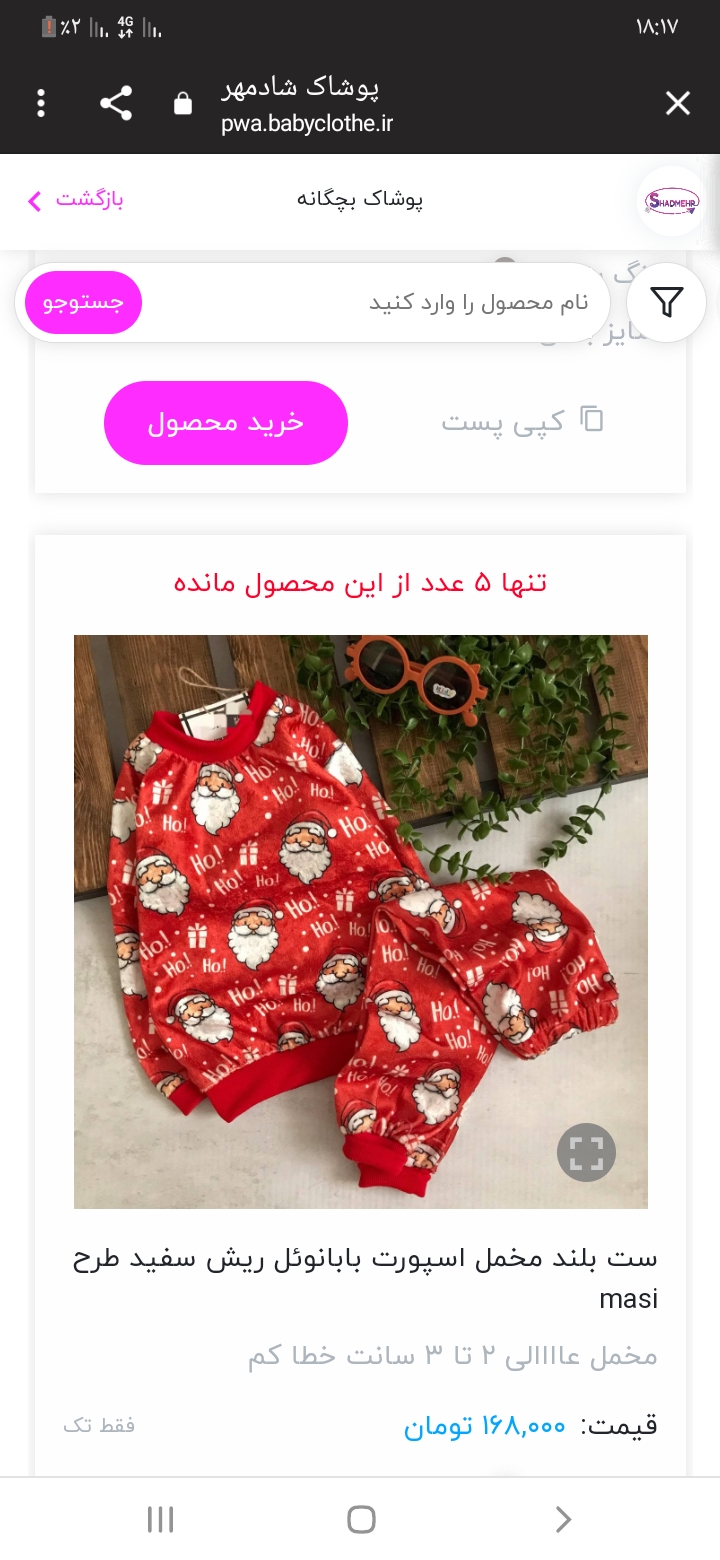Close the browser tab

tap(678, 103)
